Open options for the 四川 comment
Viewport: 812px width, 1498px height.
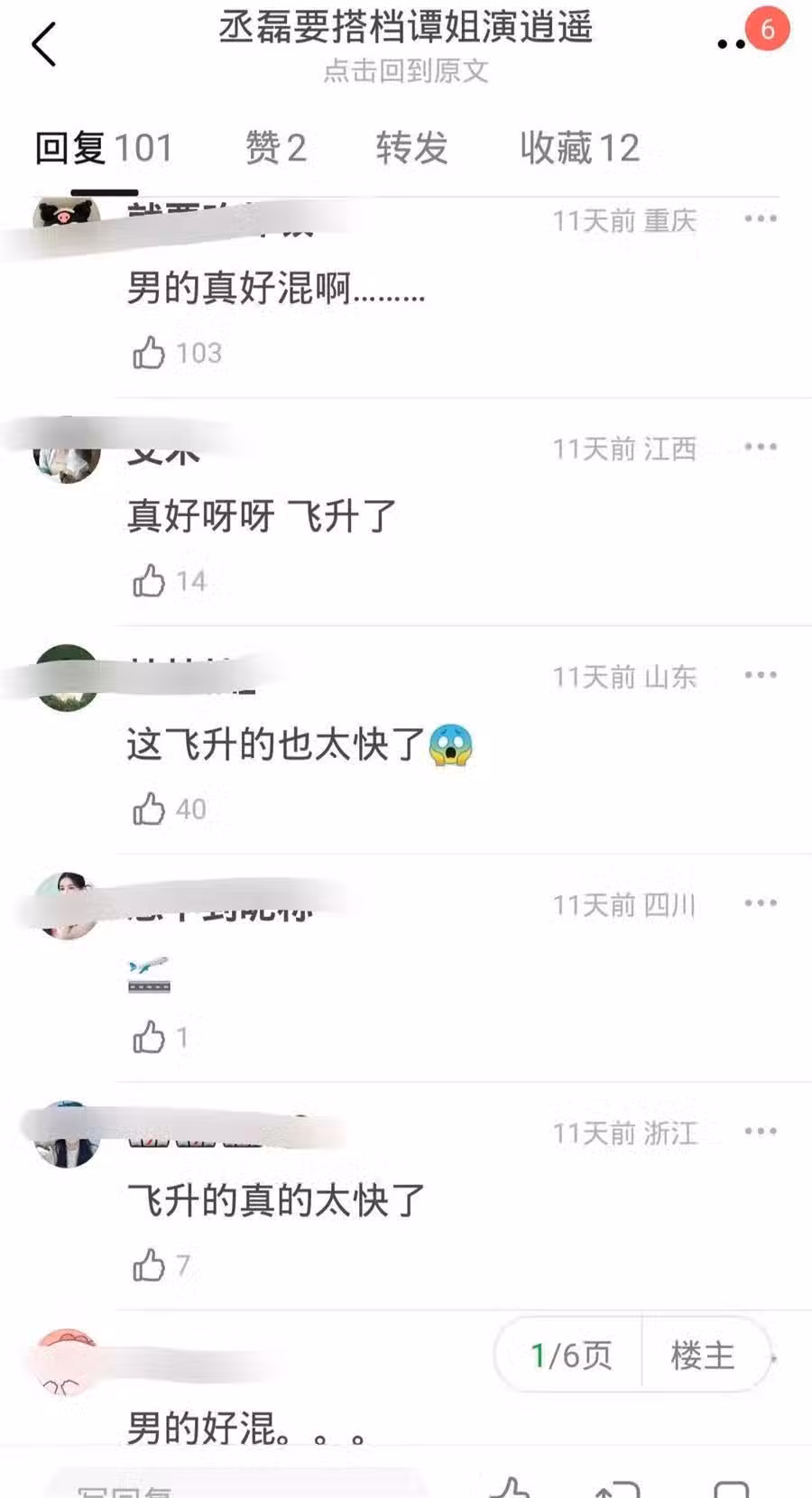(x=760, y=904)
